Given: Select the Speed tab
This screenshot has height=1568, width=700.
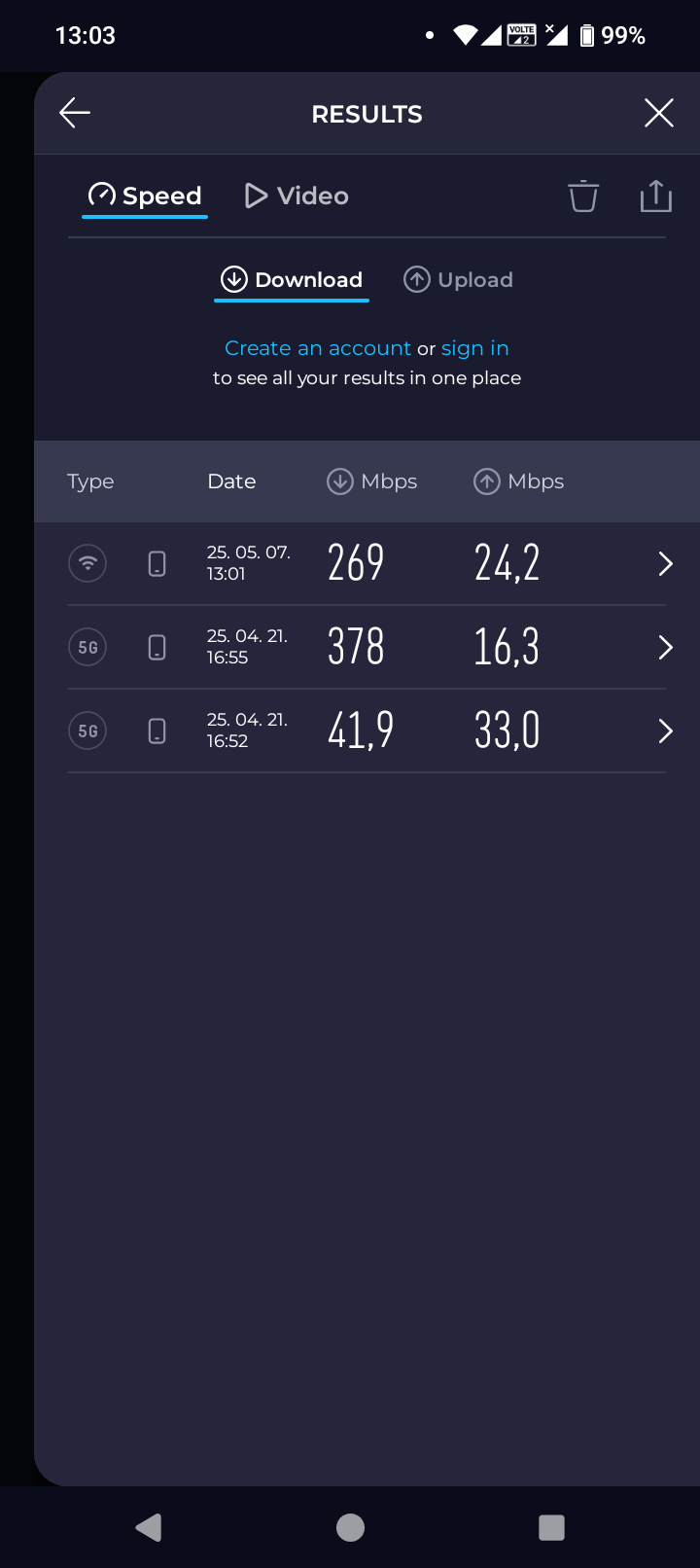Looking at the screenshot, I should tap(145, 196).
